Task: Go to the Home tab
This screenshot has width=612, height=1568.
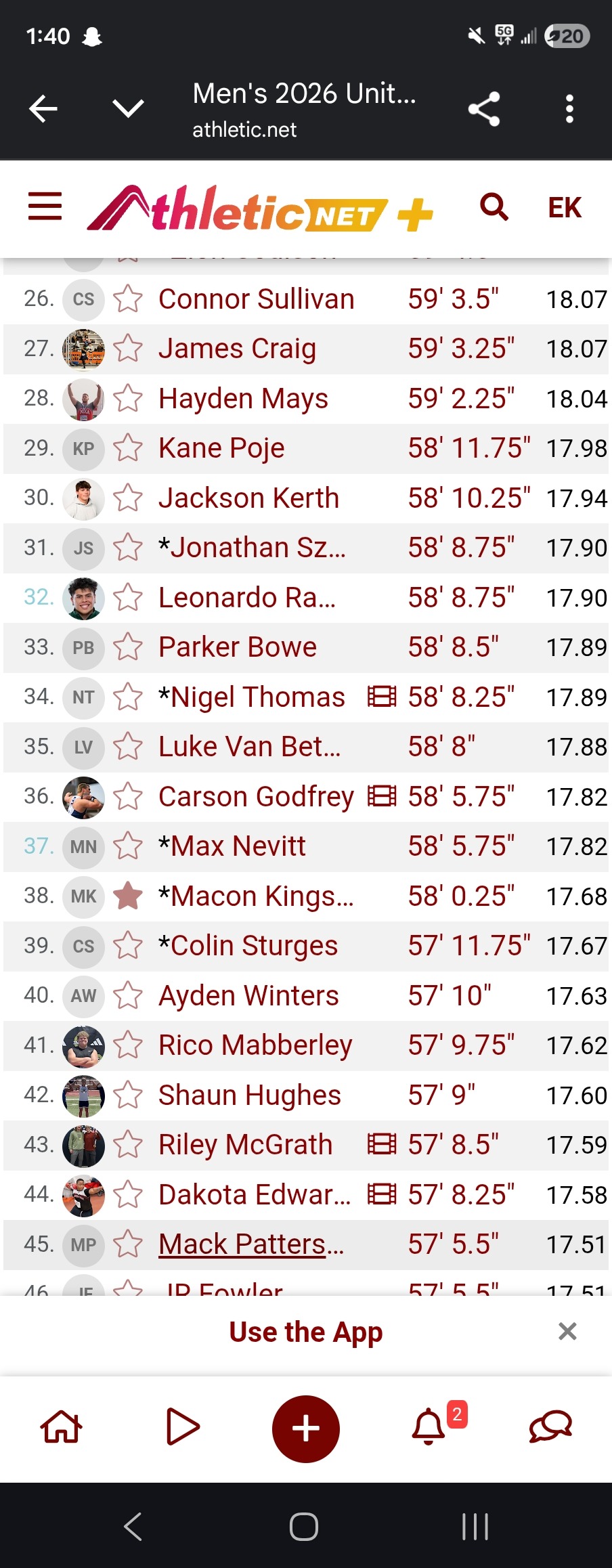Action: pyautogui.click(x=62, y=1427)
